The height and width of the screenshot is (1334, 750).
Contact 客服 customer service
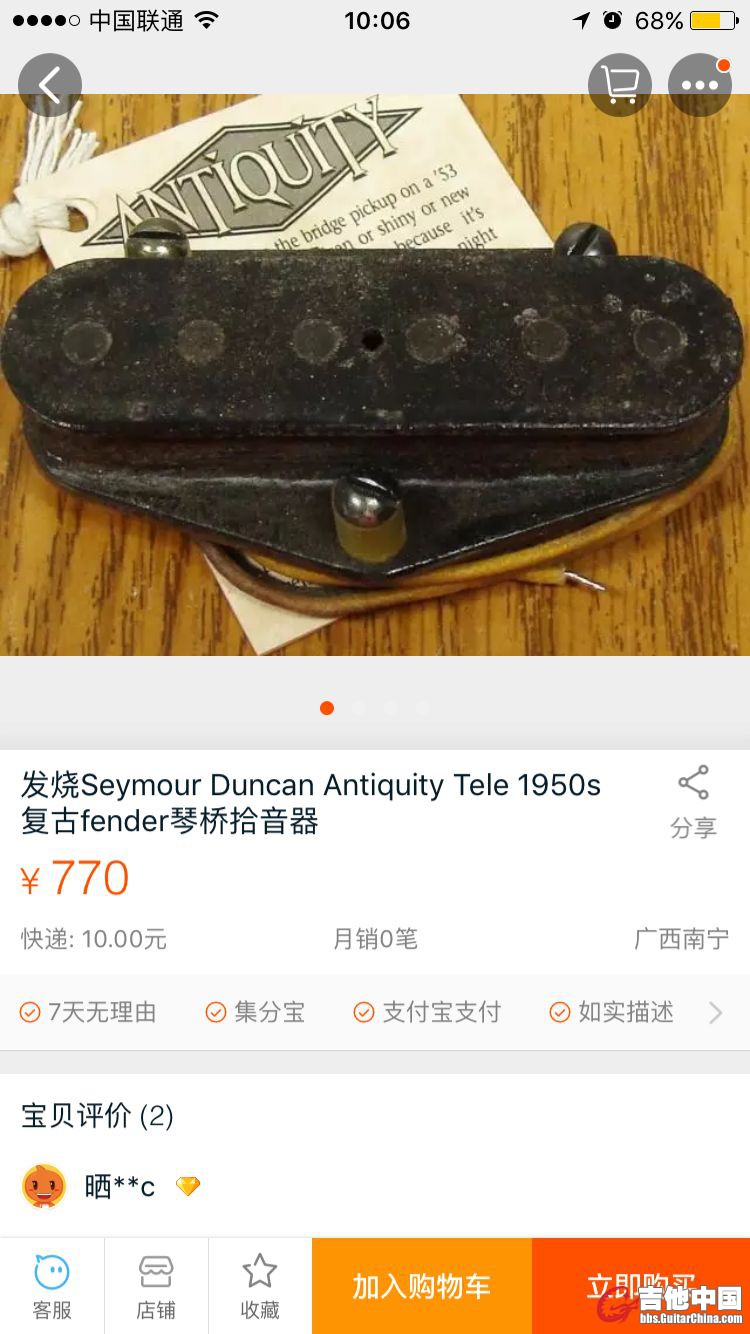pyautogui.click(x=52, y=1286)
